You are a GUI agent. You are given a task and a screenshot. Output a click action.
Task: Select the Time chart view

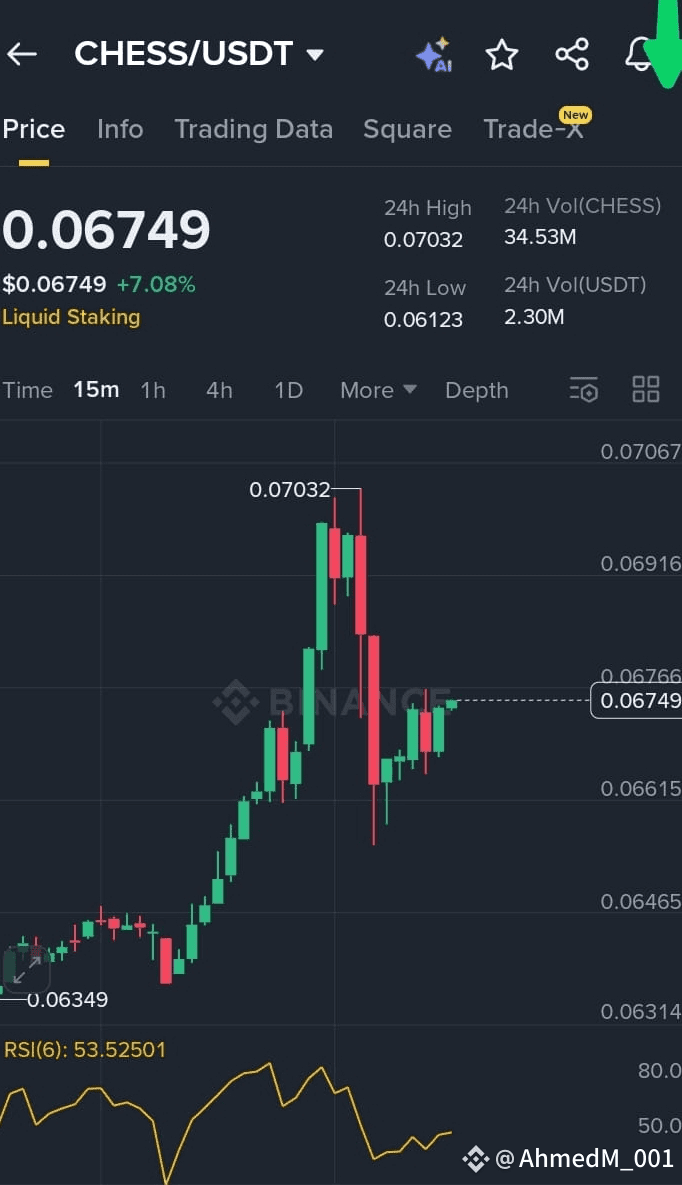click(x=28, y=390)
